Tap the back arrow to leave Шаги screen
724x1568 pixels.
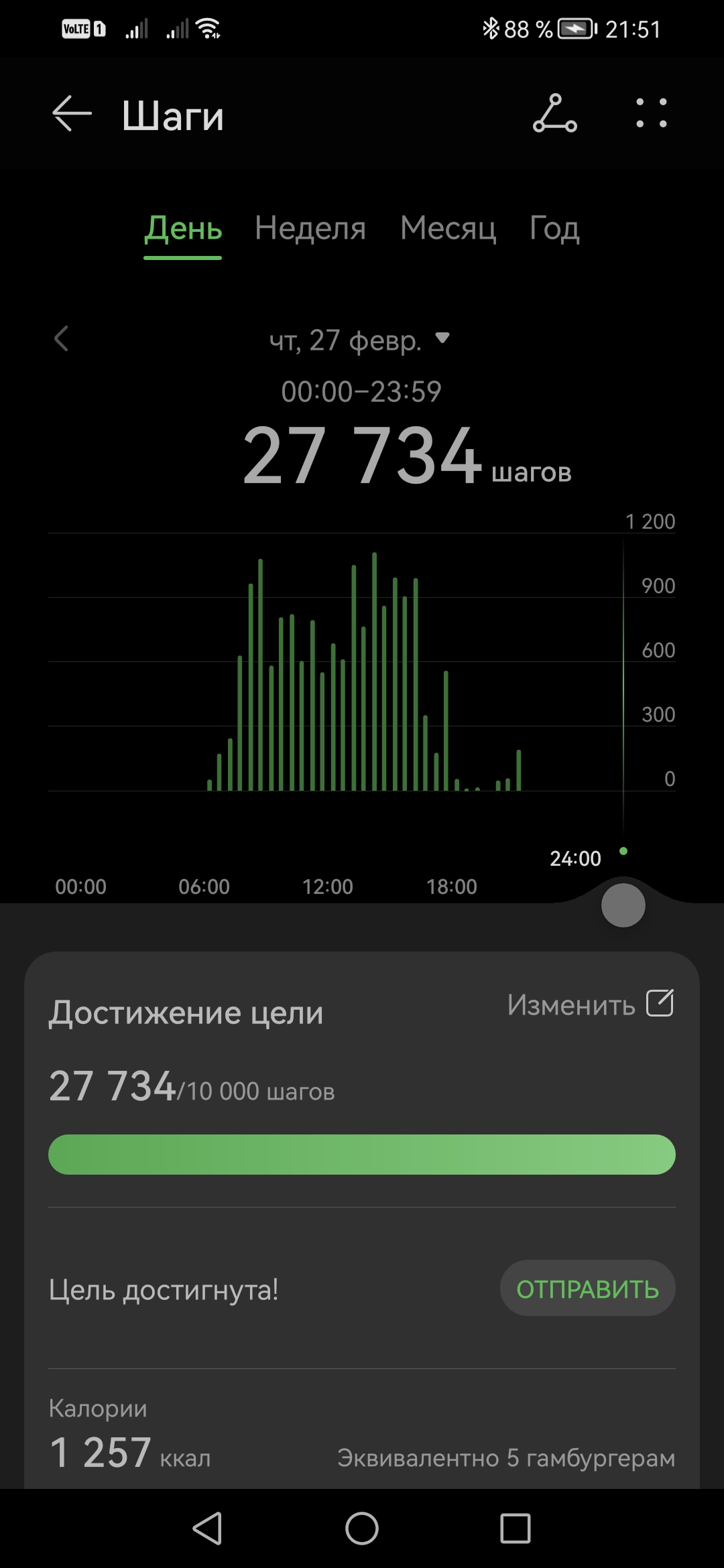(70, 113)
